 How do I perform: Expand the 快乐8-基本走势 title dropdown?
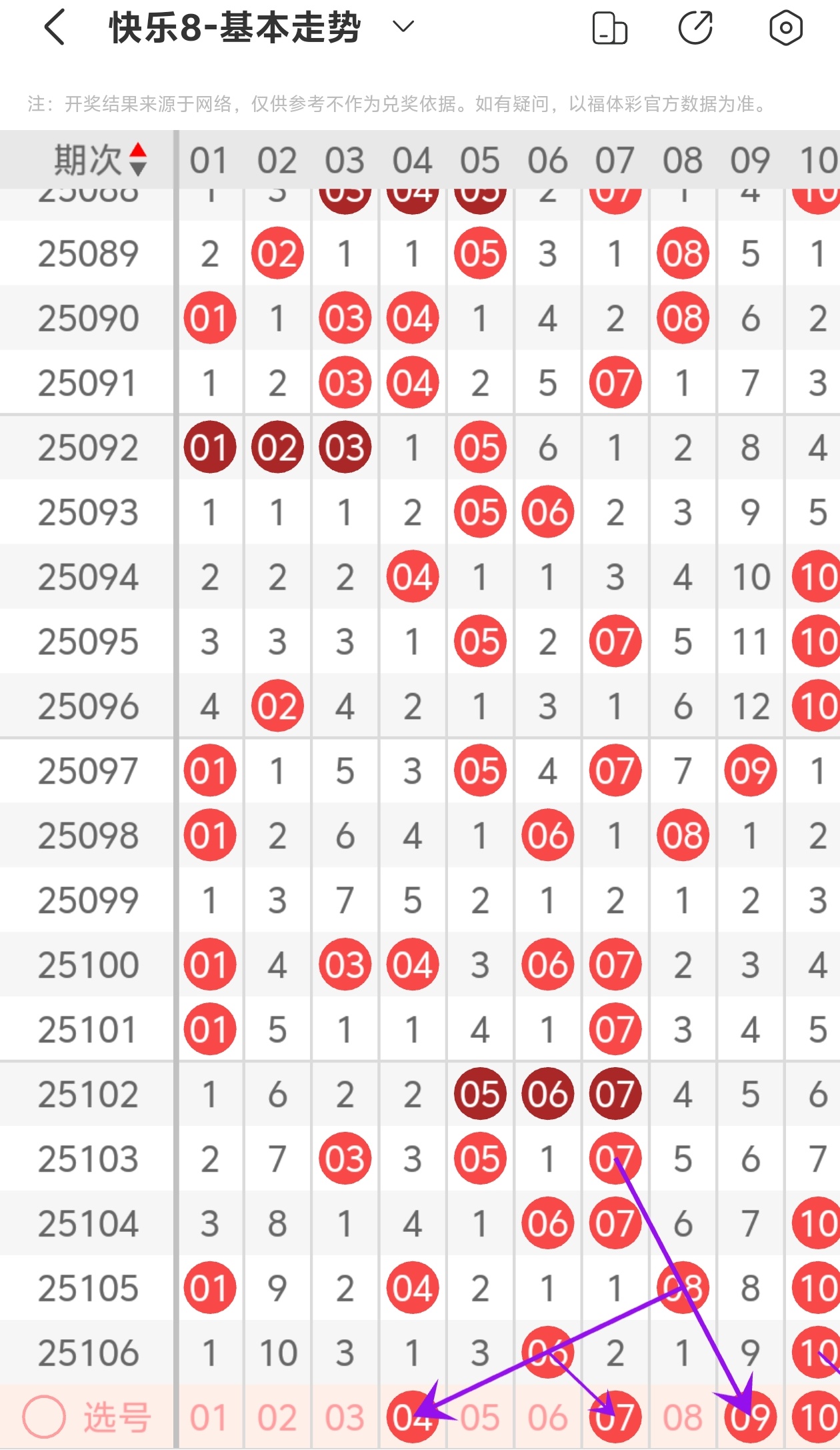(403, 27)
